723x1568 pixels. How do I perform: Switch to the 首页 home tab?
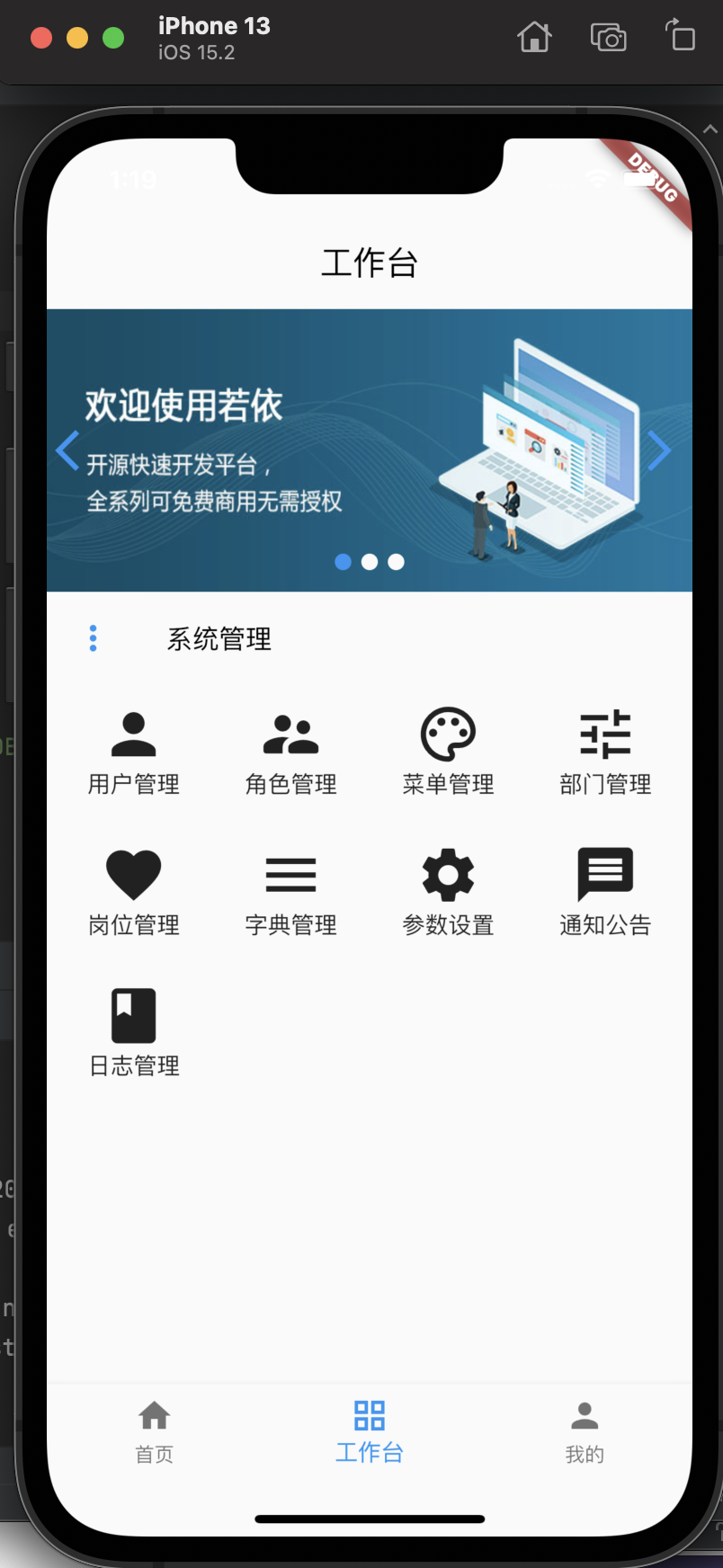(155, 1431)
